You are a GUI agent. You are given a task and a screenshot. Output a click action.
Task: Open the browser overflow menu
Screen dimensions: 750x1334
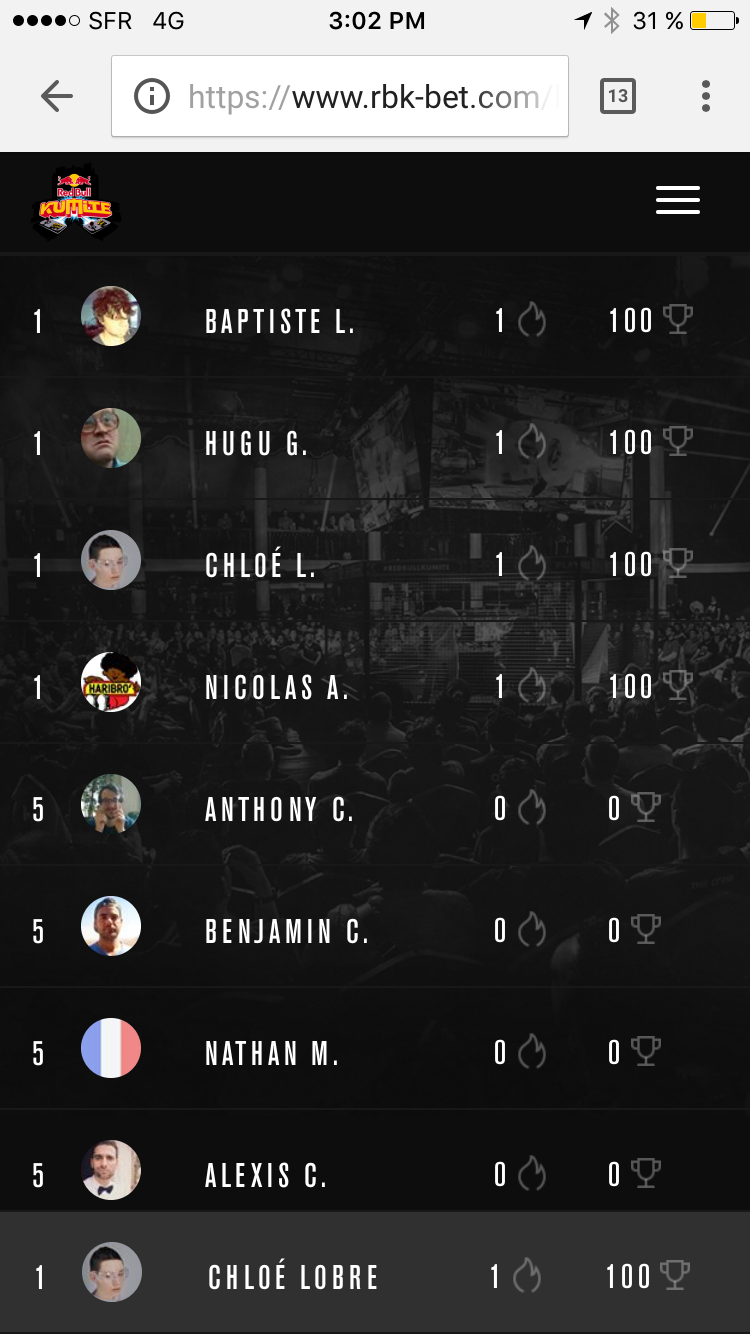pos(706,96)
